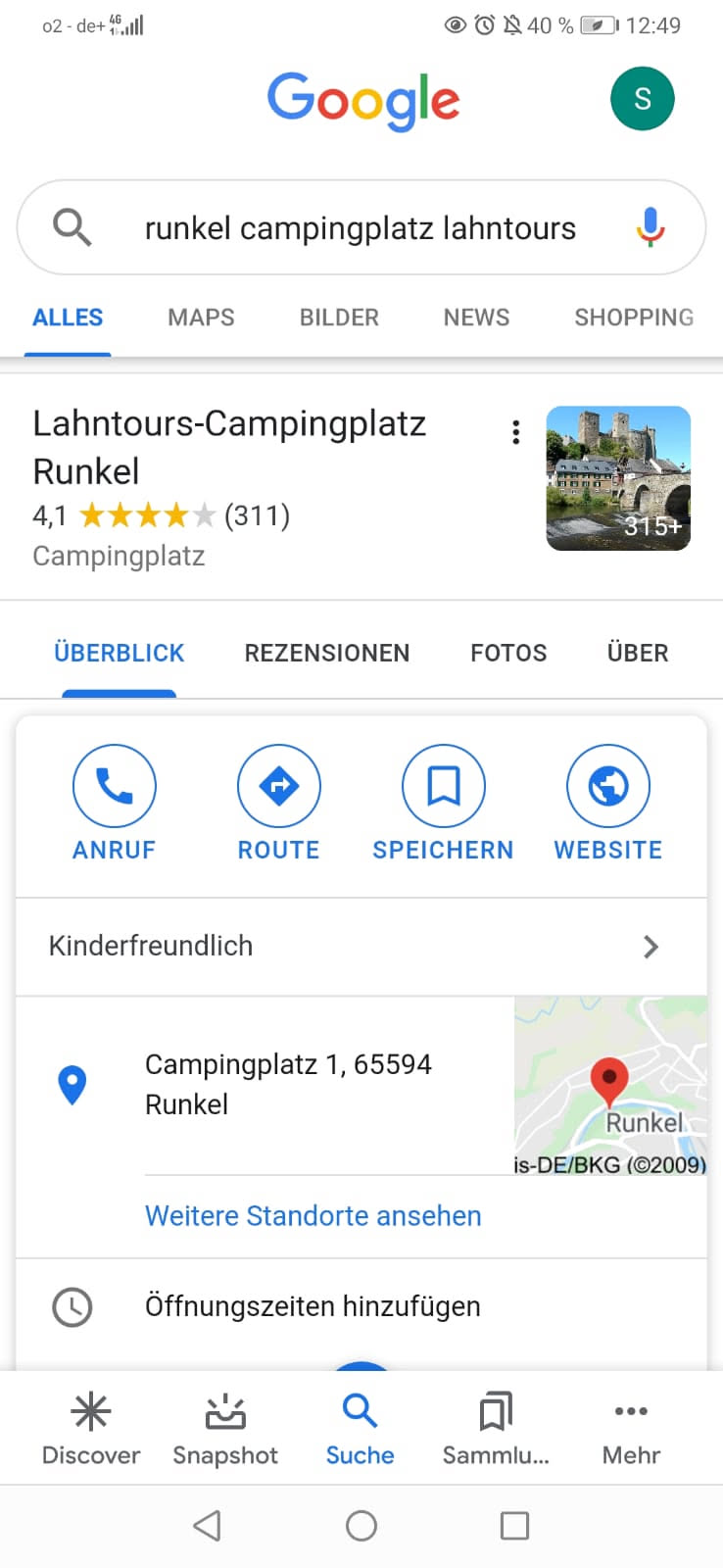View the campsite photo gallery thumbnail
Image resolution: width=723 pixels, height=1568 pixels.
point(617,477)
